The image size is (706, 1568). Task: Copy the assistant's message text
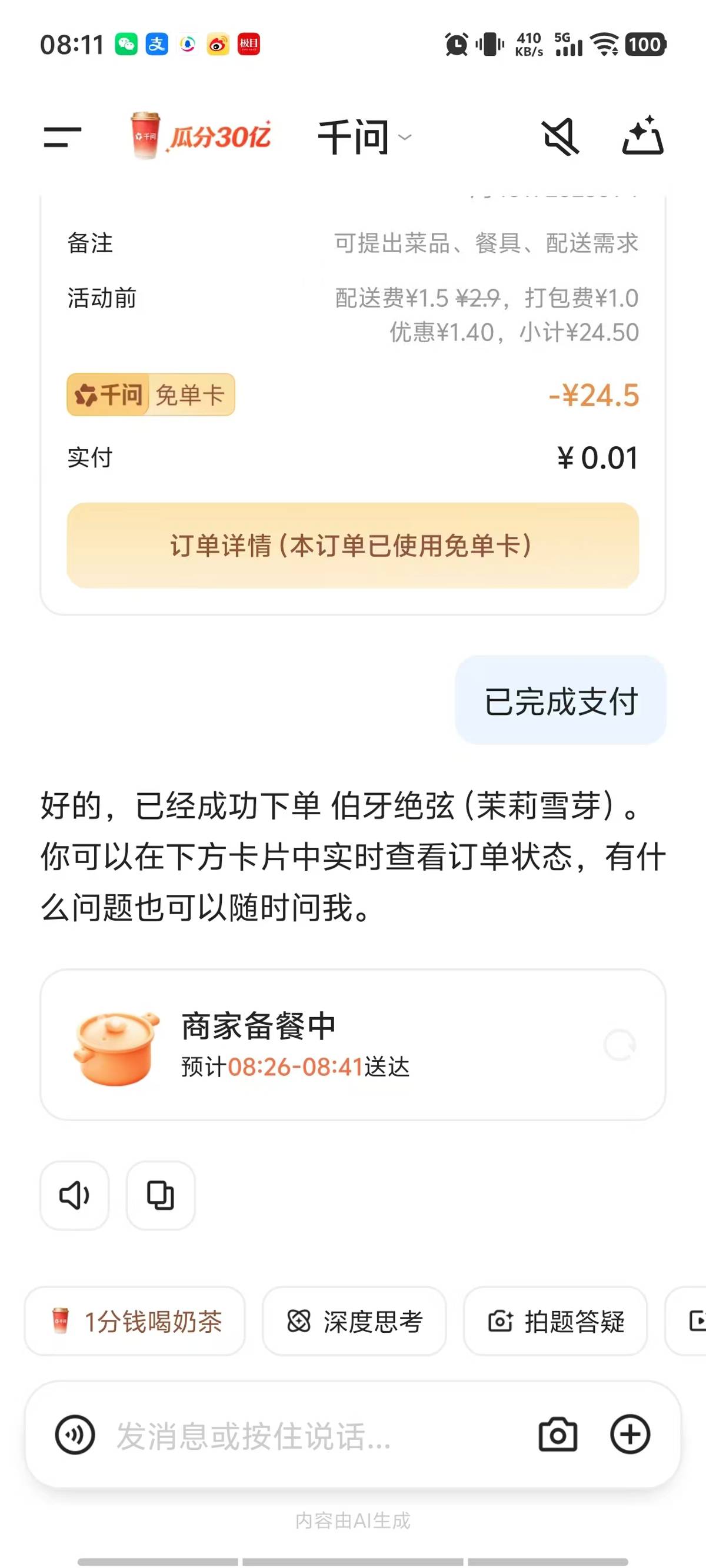[x=160, y=1195]
